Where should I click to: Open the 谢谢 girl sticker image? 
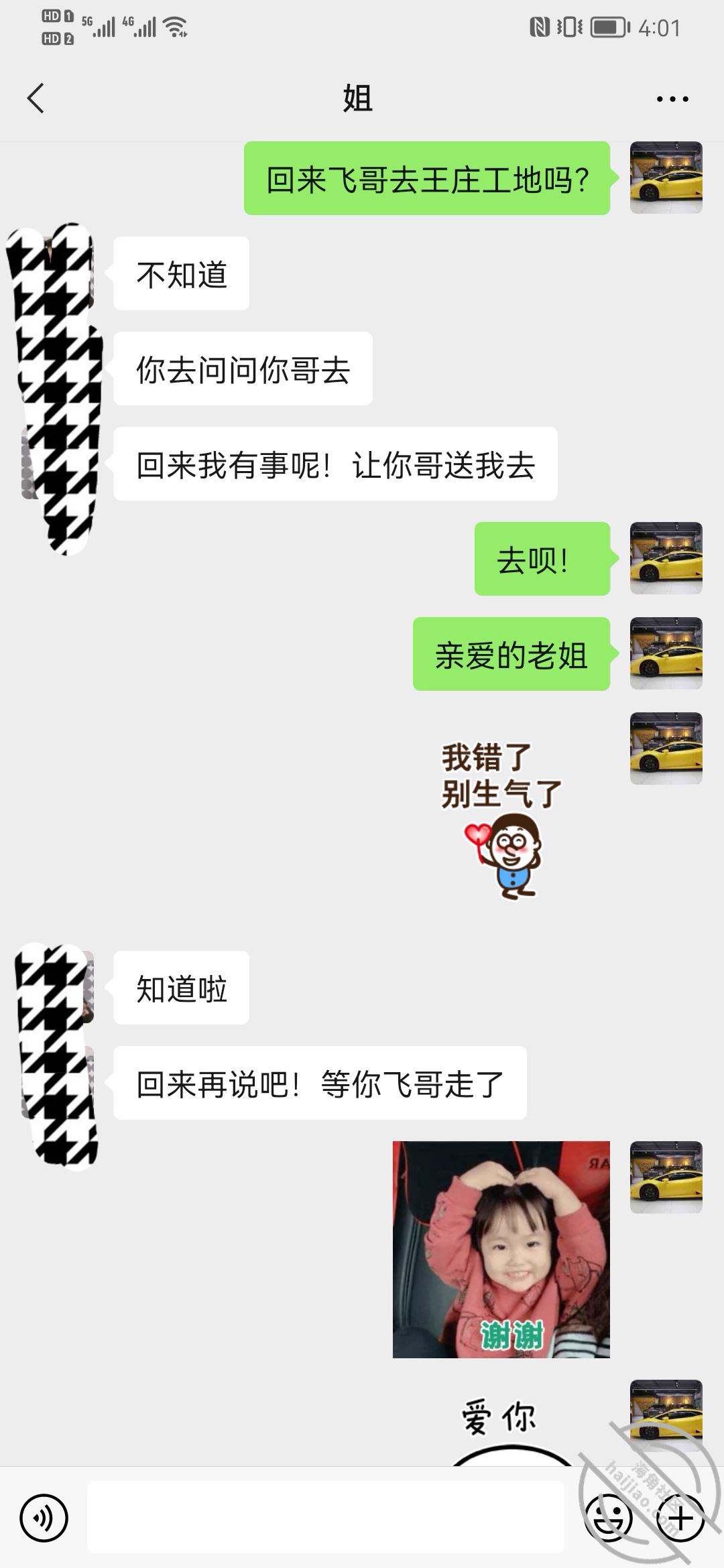501,1250
